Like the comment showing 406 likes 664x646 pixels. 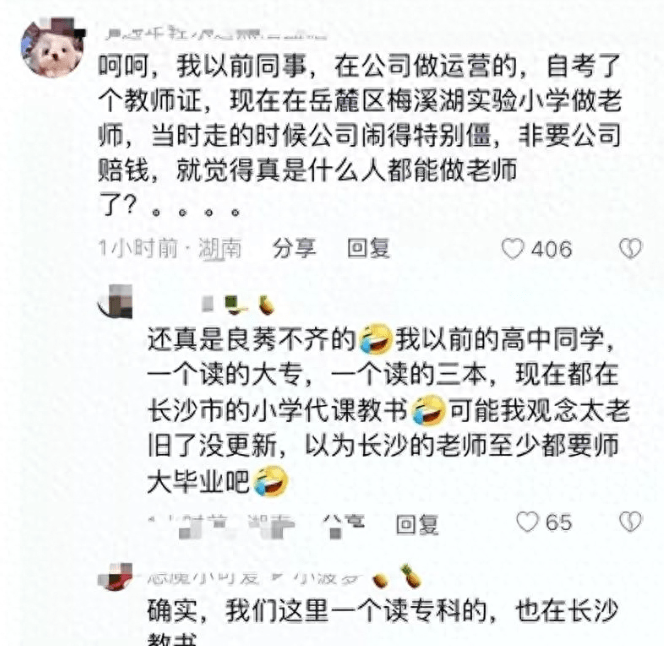tap(513, 249)
